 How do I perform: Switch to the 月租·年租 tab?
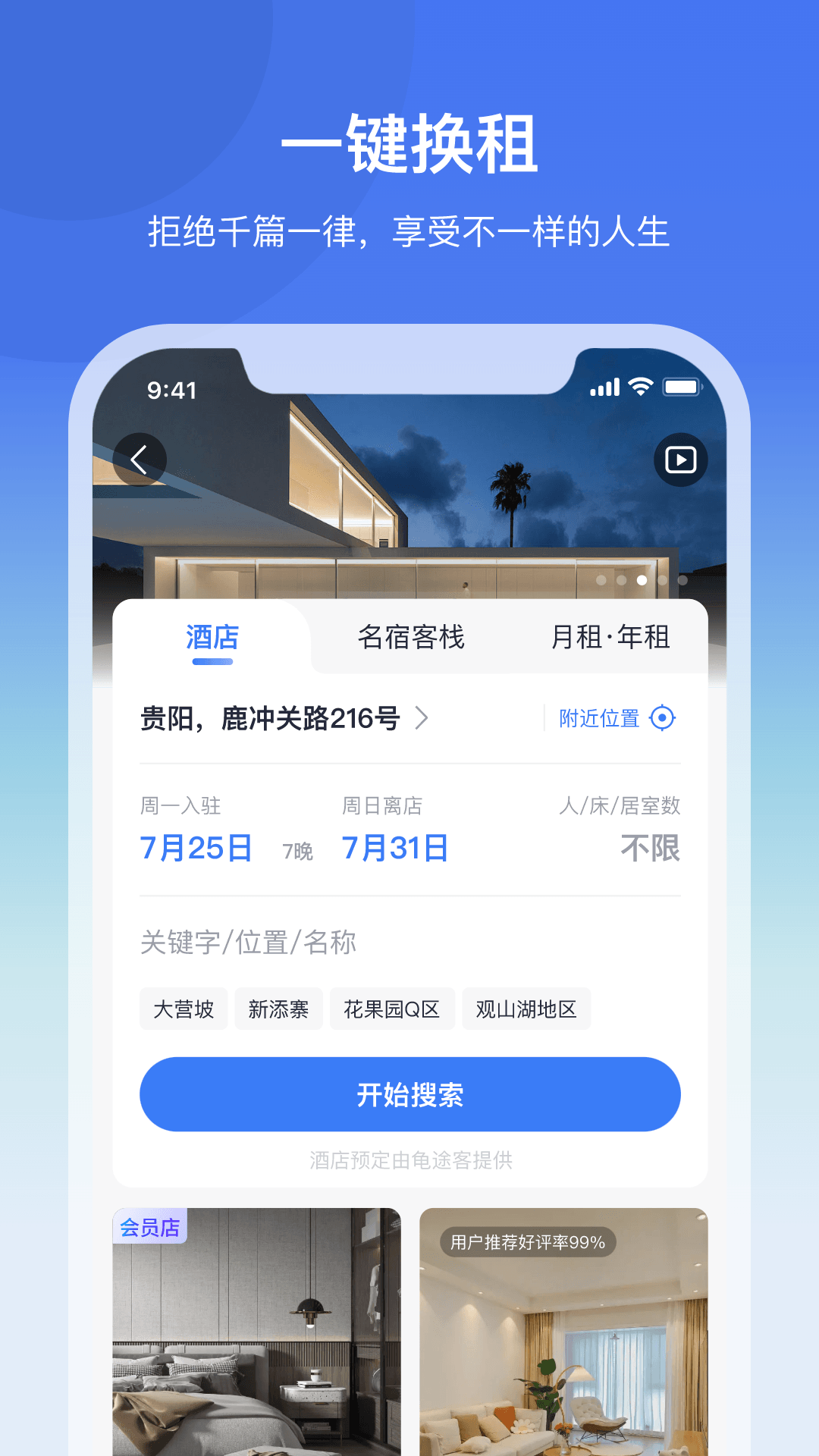pyautogui.click(x=611, y=639)
